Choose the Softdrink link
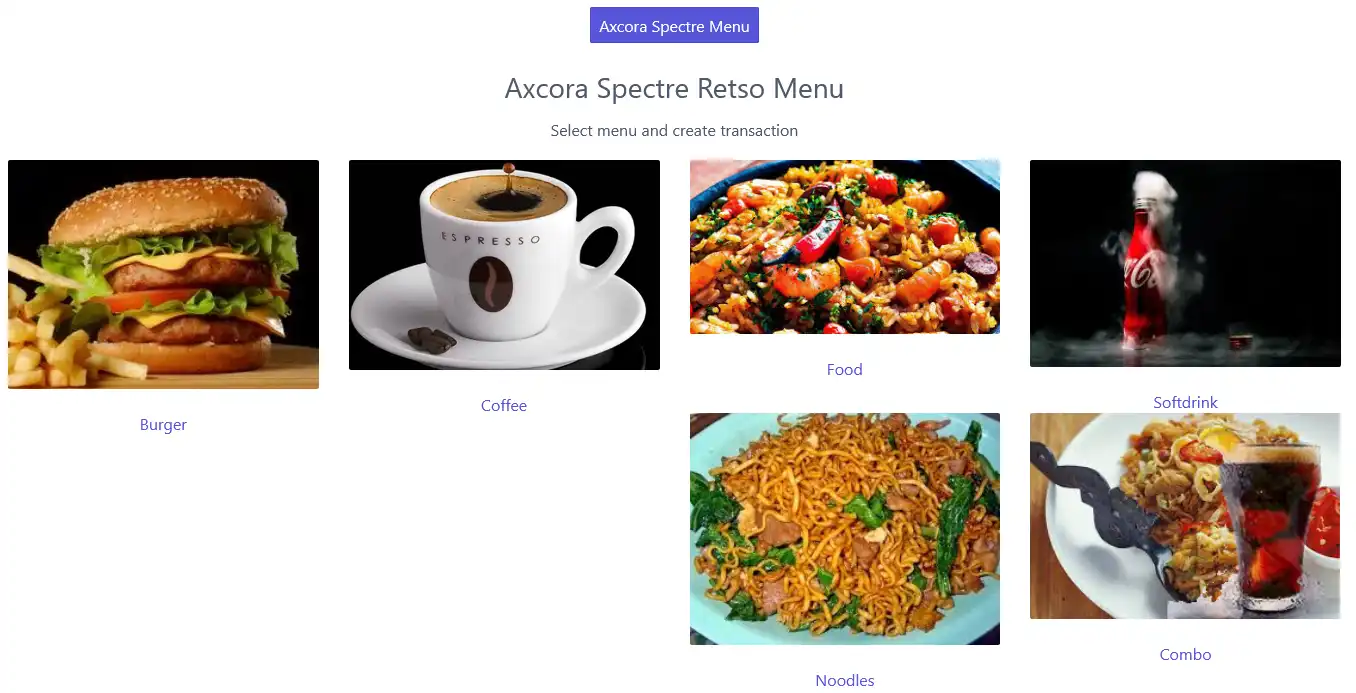Screen dimensions: 1356x693 tap(1185, 402)
